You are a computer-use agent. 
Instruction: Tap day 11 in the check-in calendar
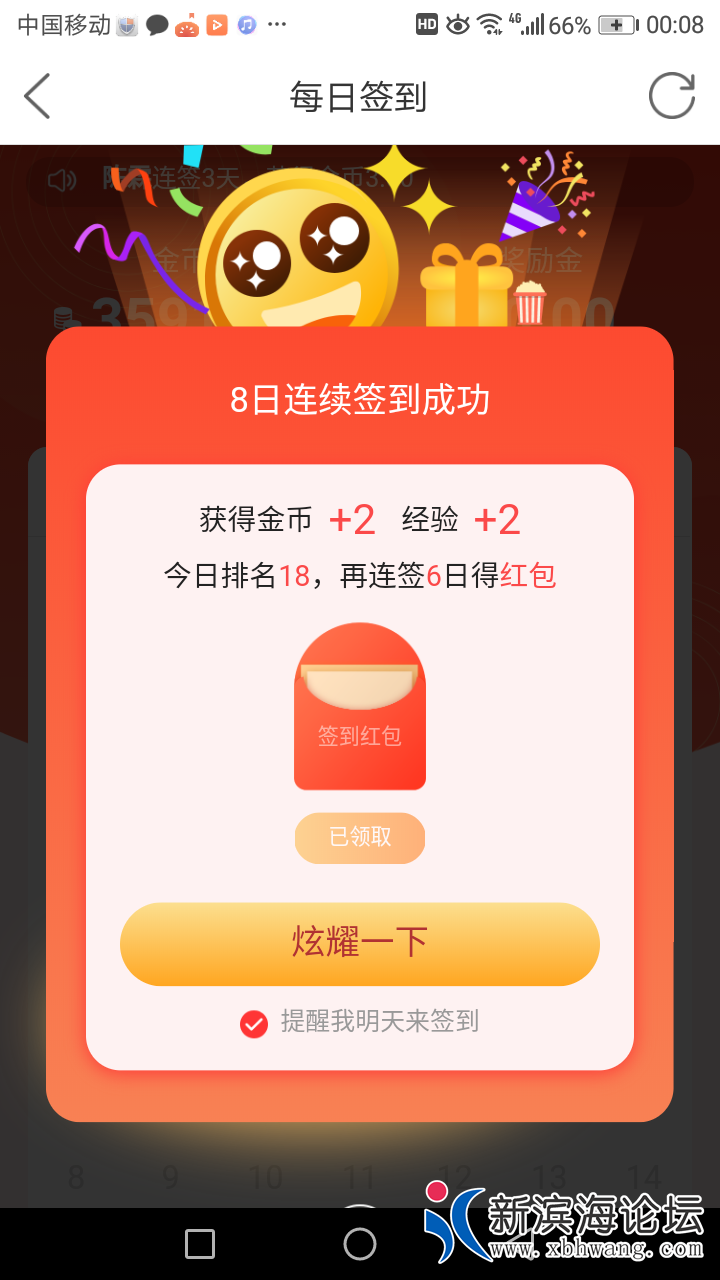[358, 1178]
